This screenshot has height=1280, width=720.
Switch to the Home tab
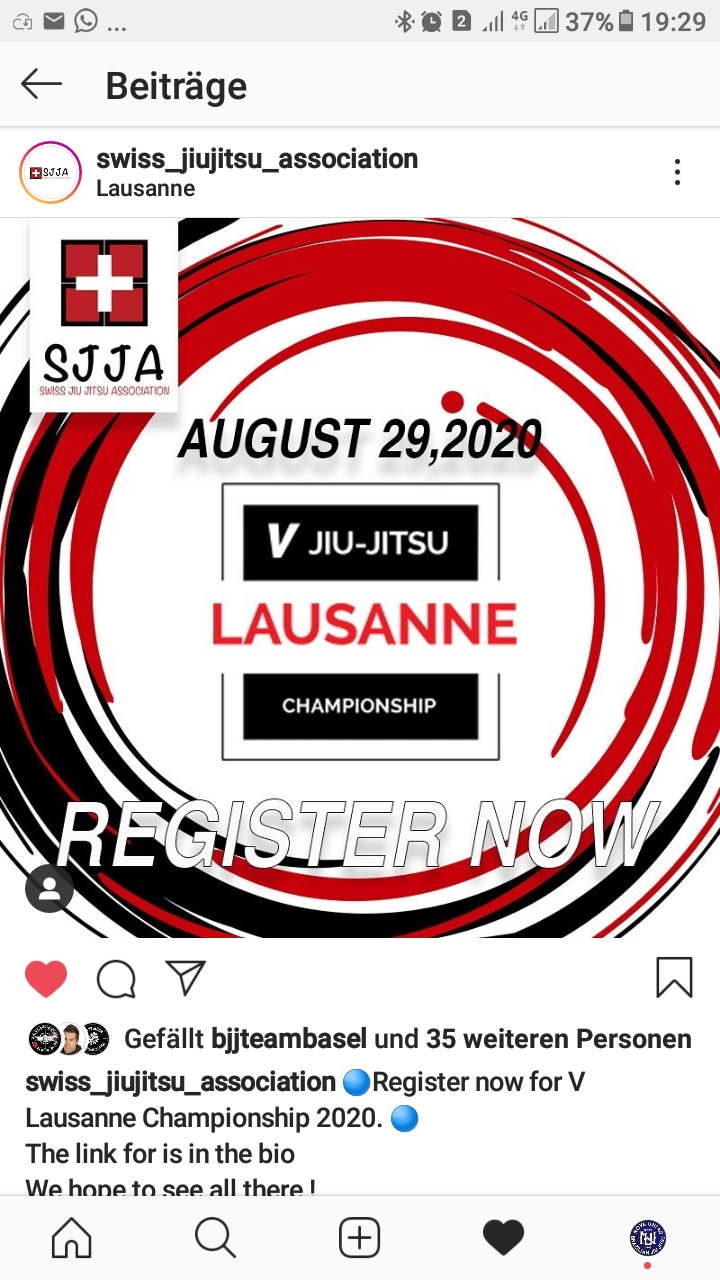coord(71,1239)
